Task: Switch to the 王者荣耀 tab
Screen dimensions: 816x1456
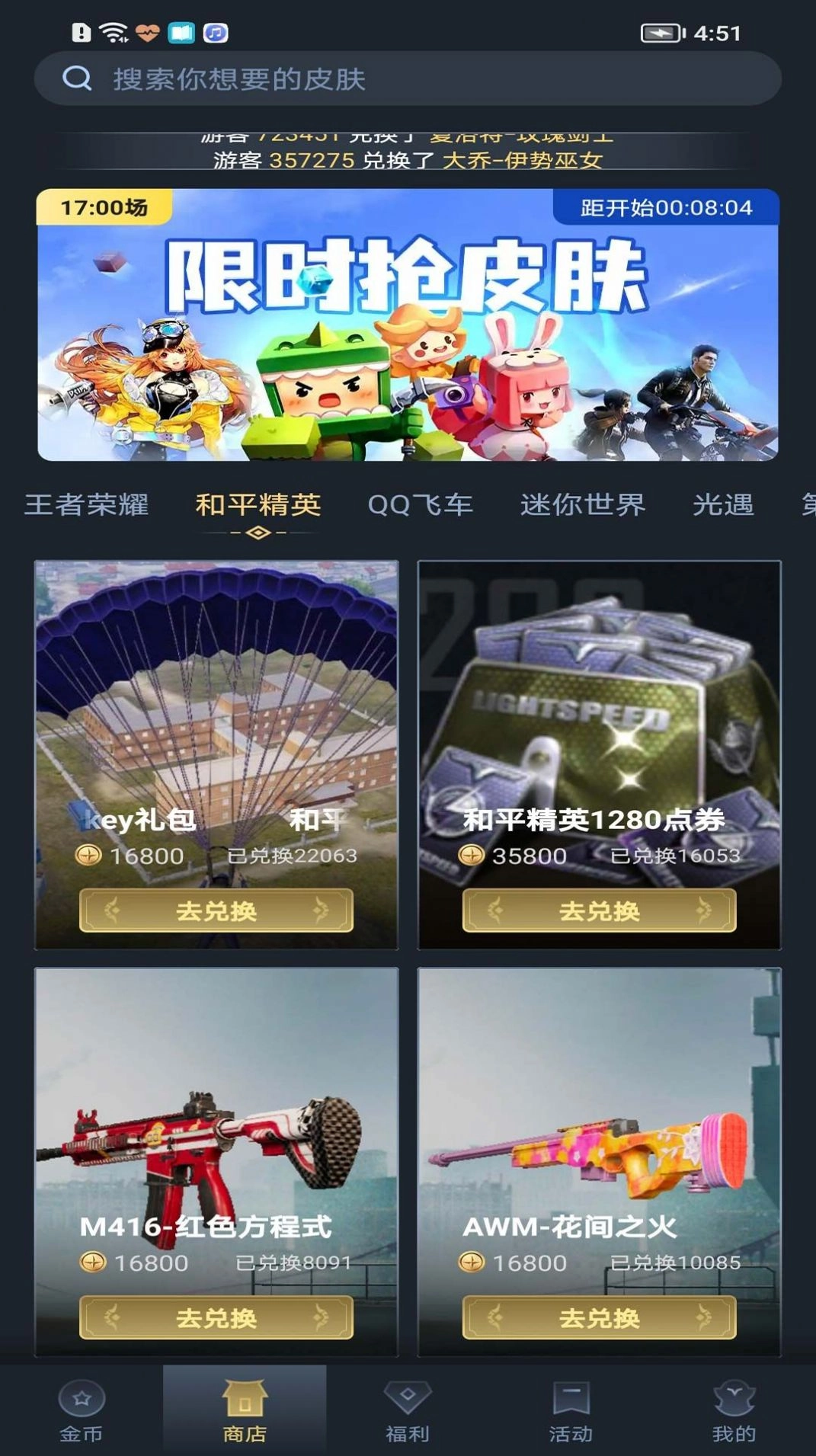Action: coord(89,504)
